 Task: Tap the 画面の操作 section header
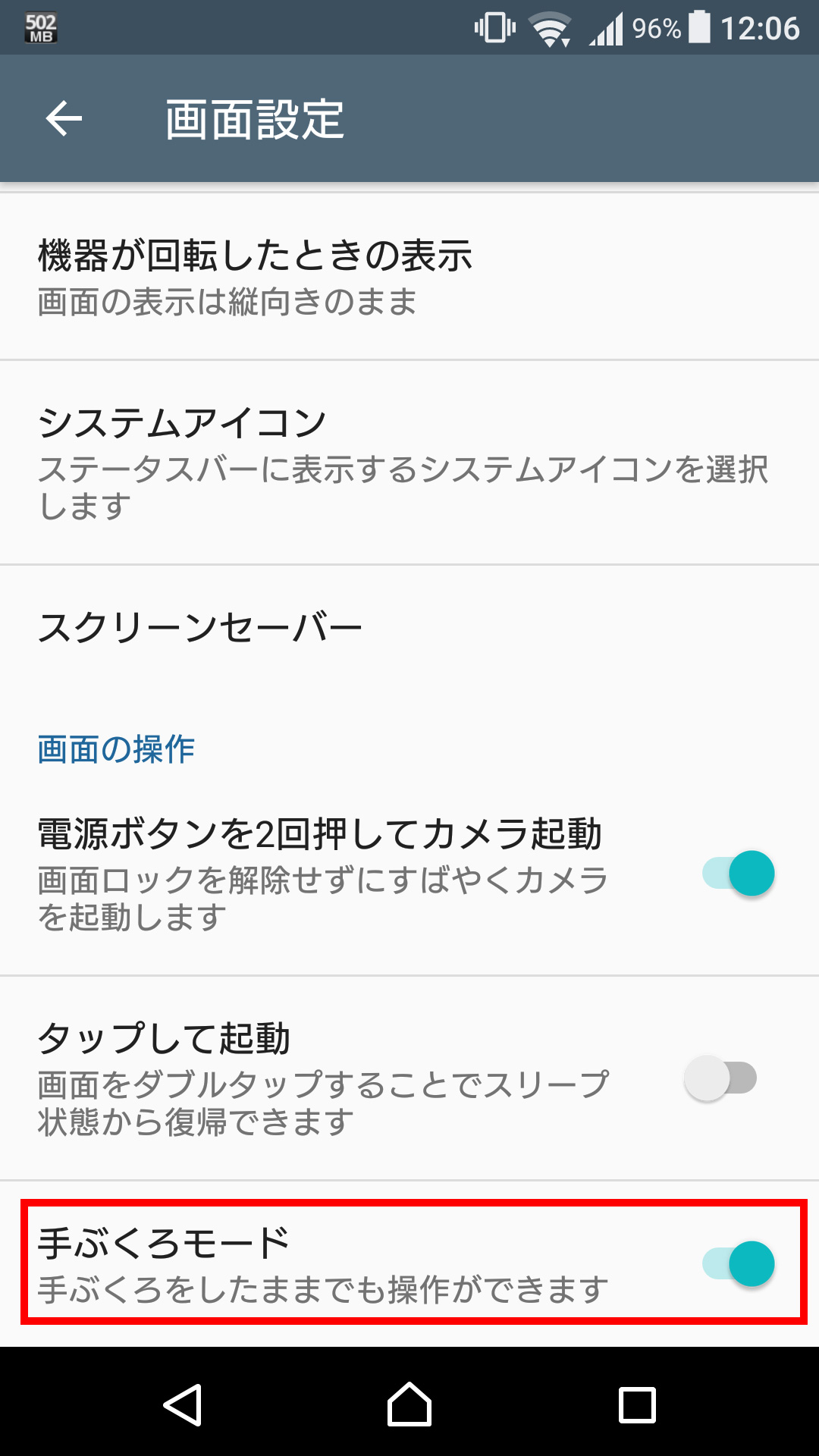(114, 748)
